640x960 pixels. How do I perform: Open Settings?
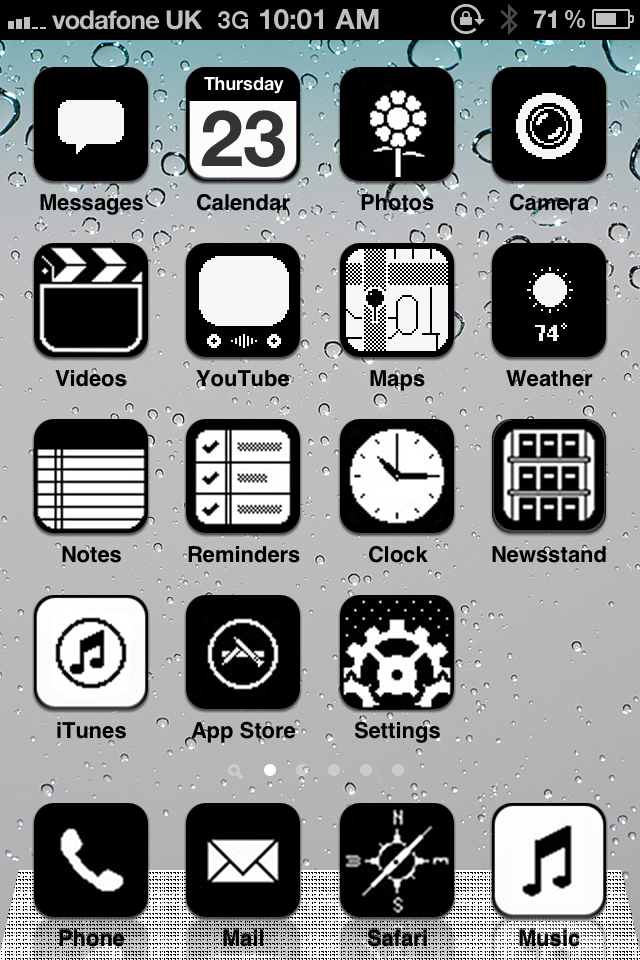(x=397, y=652)
